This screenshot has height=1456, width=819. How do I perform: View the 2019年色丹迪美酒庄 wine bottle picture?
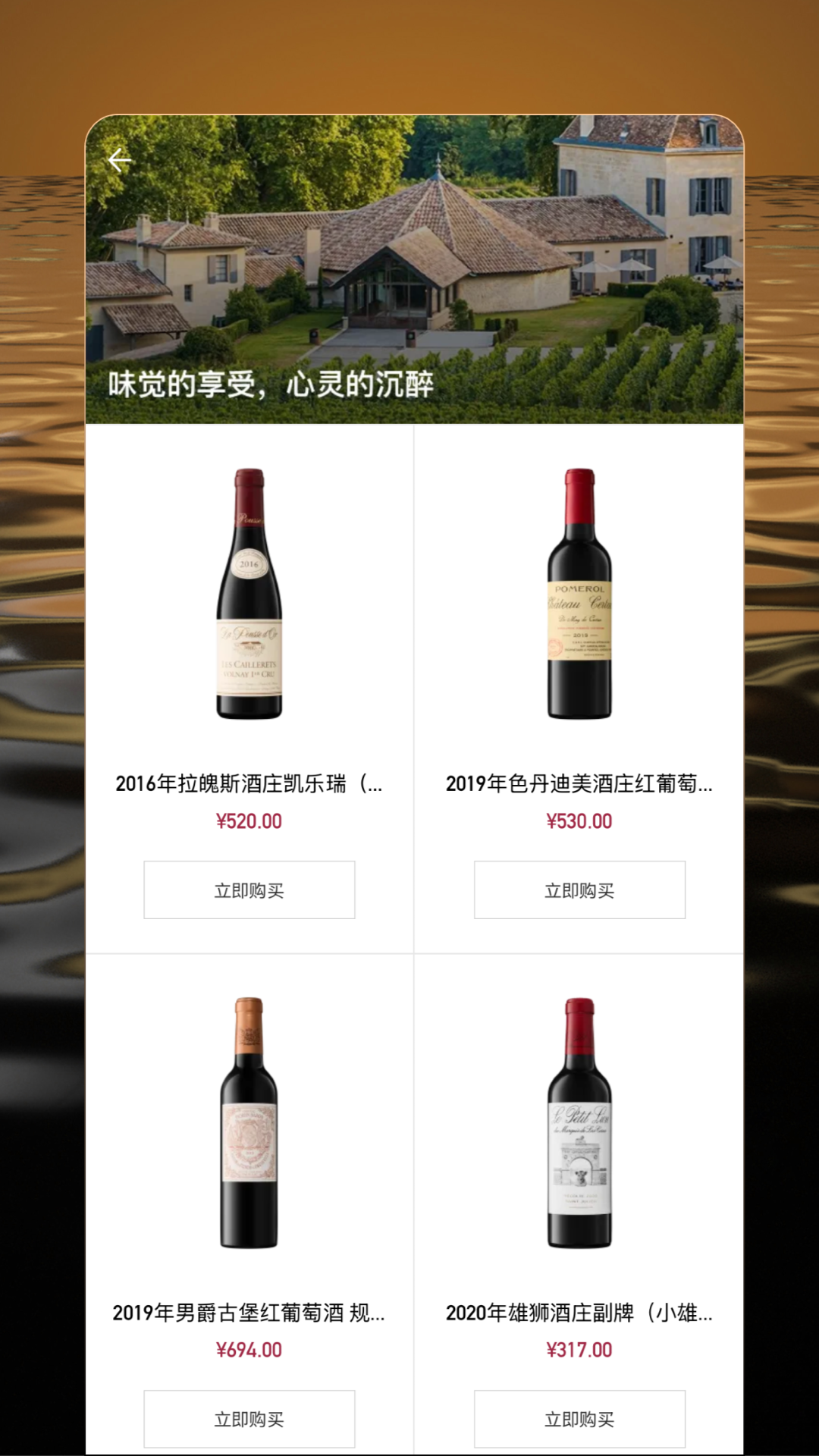(579, 594)
